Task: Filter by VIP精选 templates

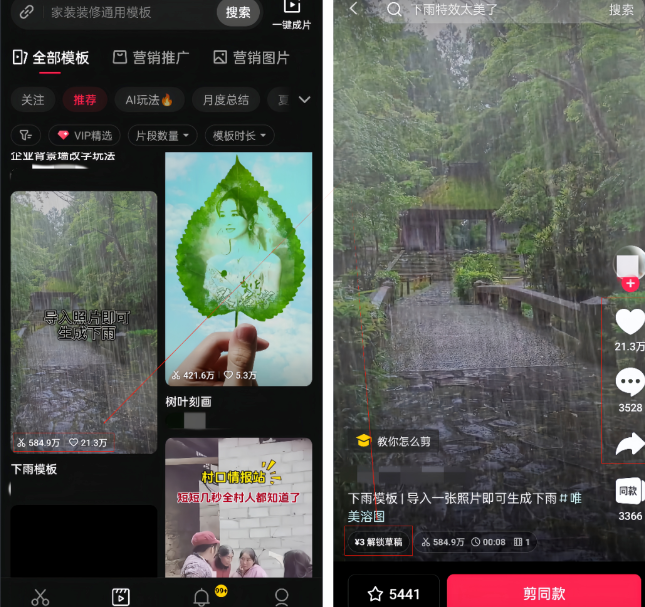Action: tap(85, 135)
